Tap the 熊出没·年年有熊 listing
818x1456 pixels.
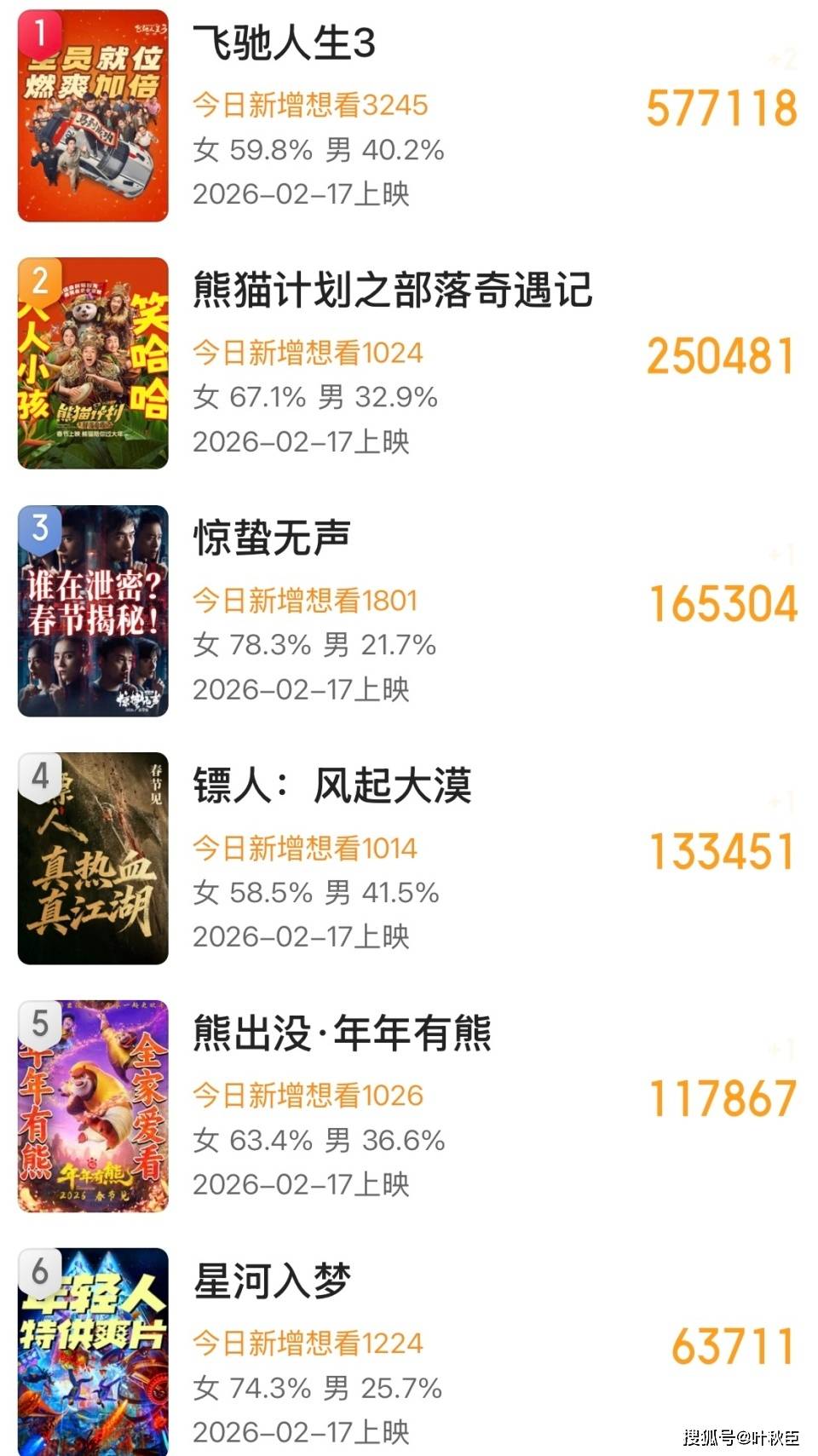[x=343, y=1033]
